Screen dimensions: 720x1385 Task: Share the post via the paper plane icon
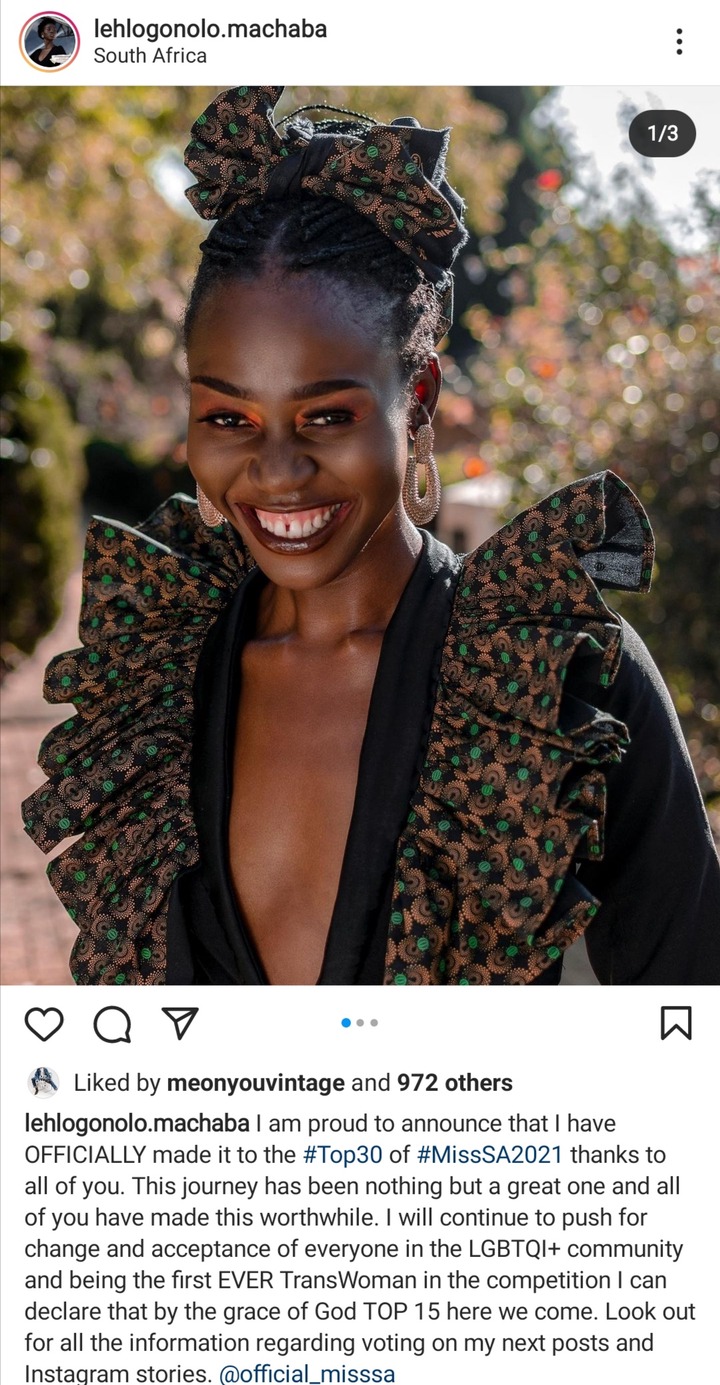[180, 1022]
